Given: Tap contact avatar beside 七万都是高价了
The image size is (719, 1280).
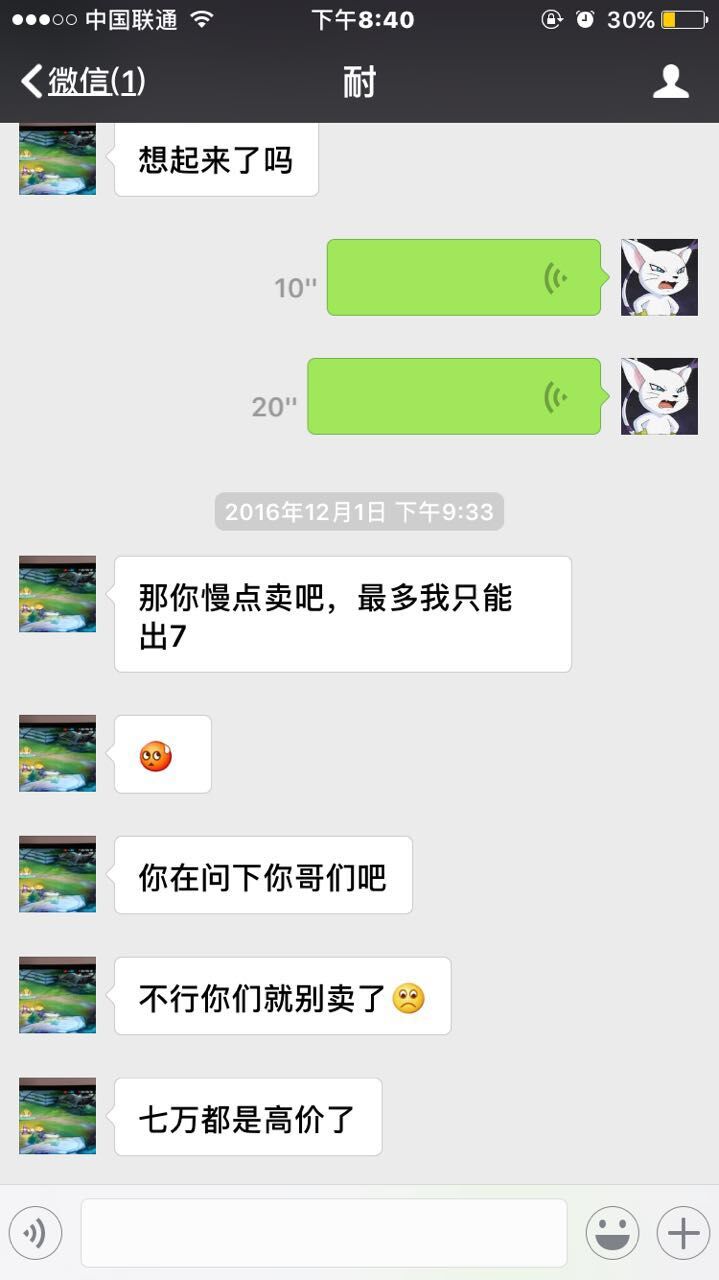Looking at the screenshot, I should (x=58, y=1116).
